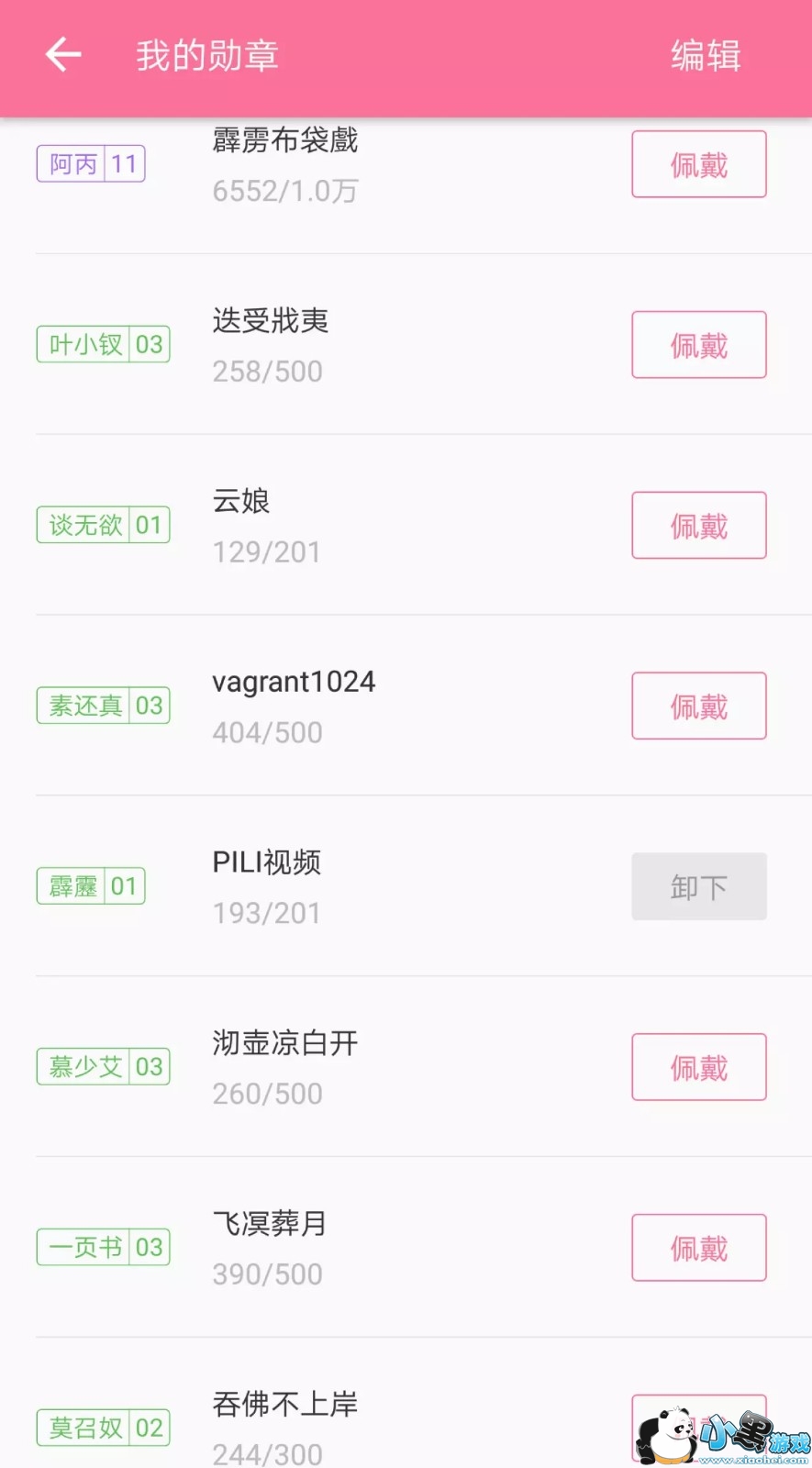Go back from 我的勋章 page

tap(63, 55)
